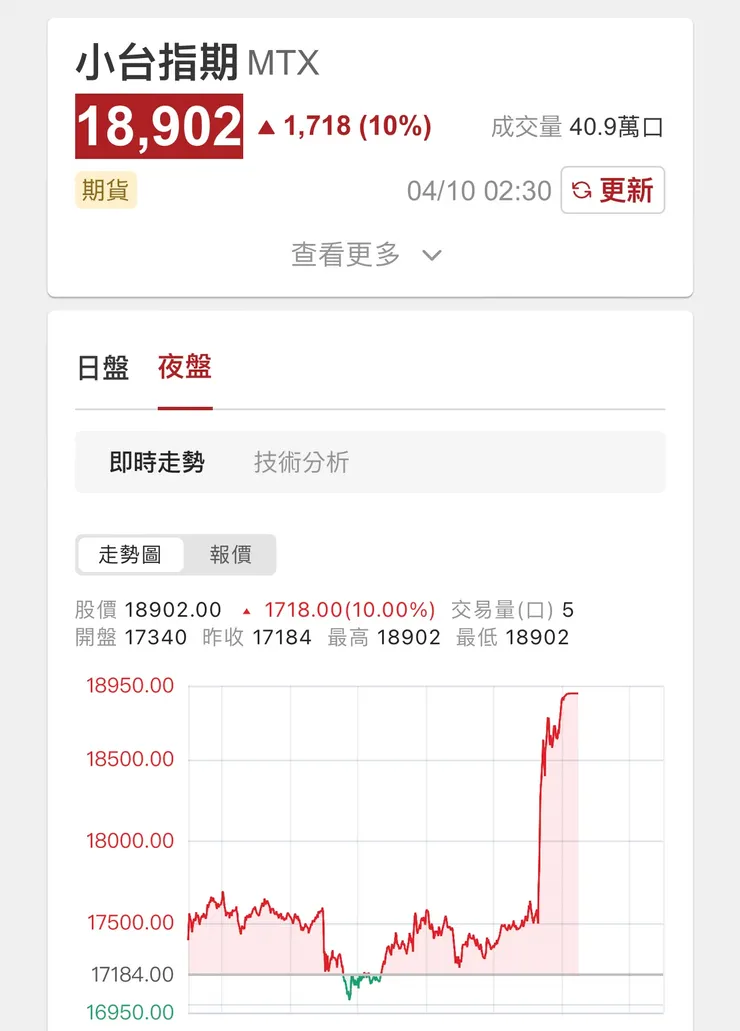Keep 夜盤 session selected
740x1031 pixels.
[x=184, y=368]
